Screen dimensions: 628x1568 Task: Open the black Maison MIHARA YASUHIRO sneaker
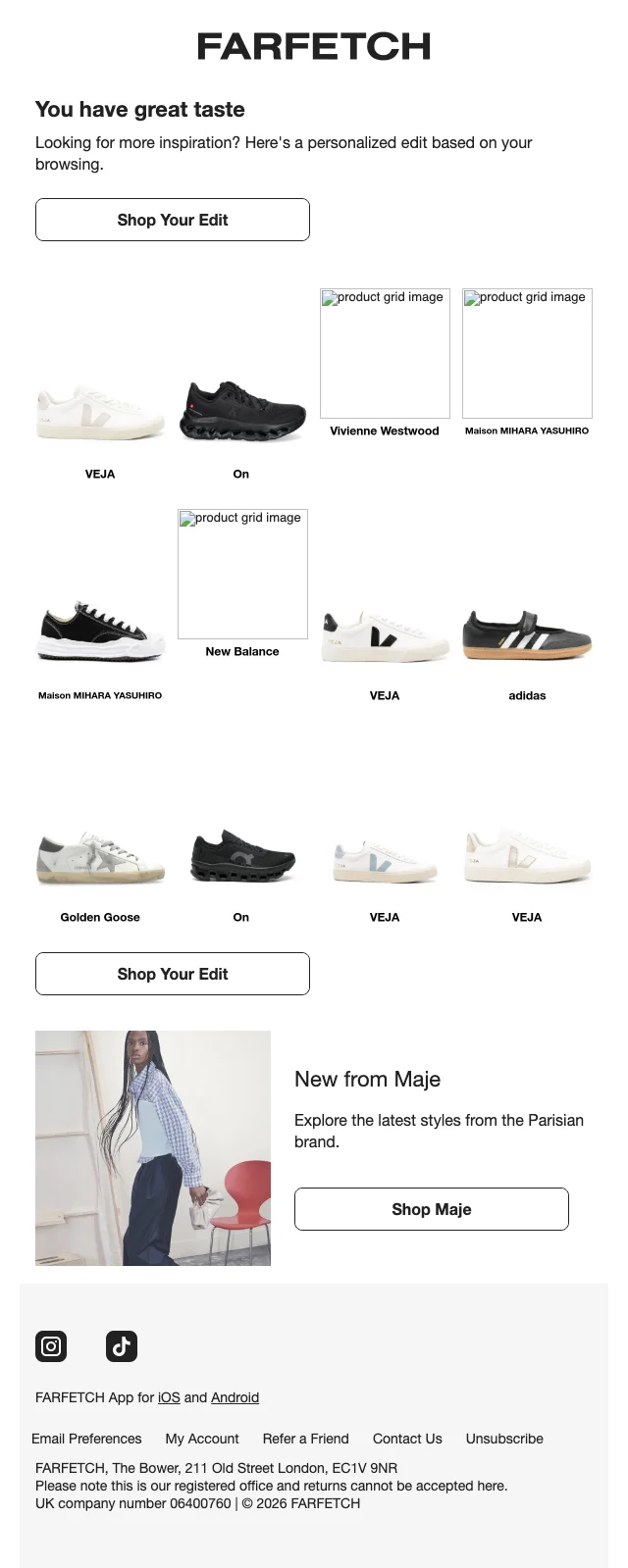(x=100, y=635)
